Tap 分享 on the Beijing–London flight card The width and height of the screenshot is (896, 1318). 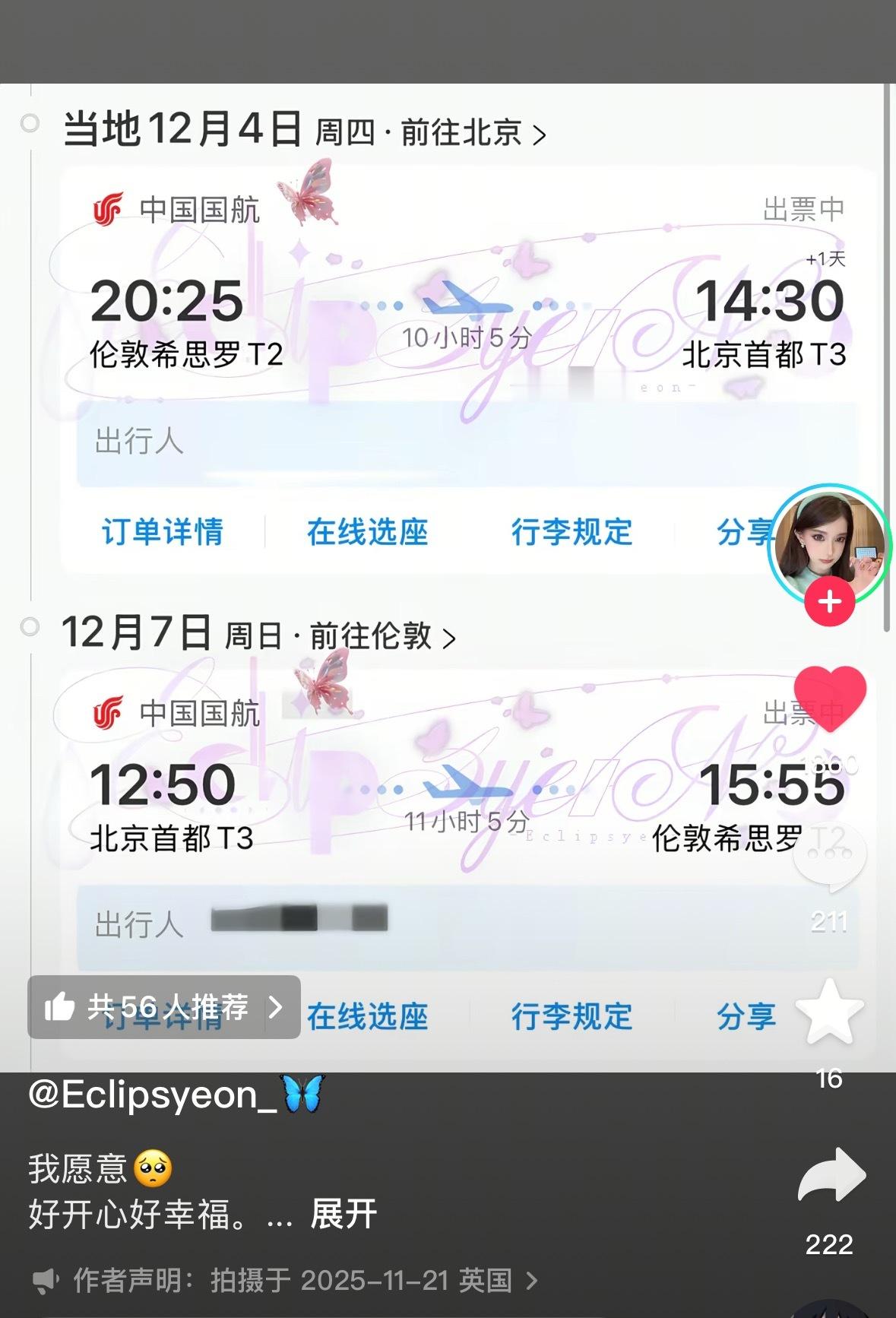coord(745,1017)
